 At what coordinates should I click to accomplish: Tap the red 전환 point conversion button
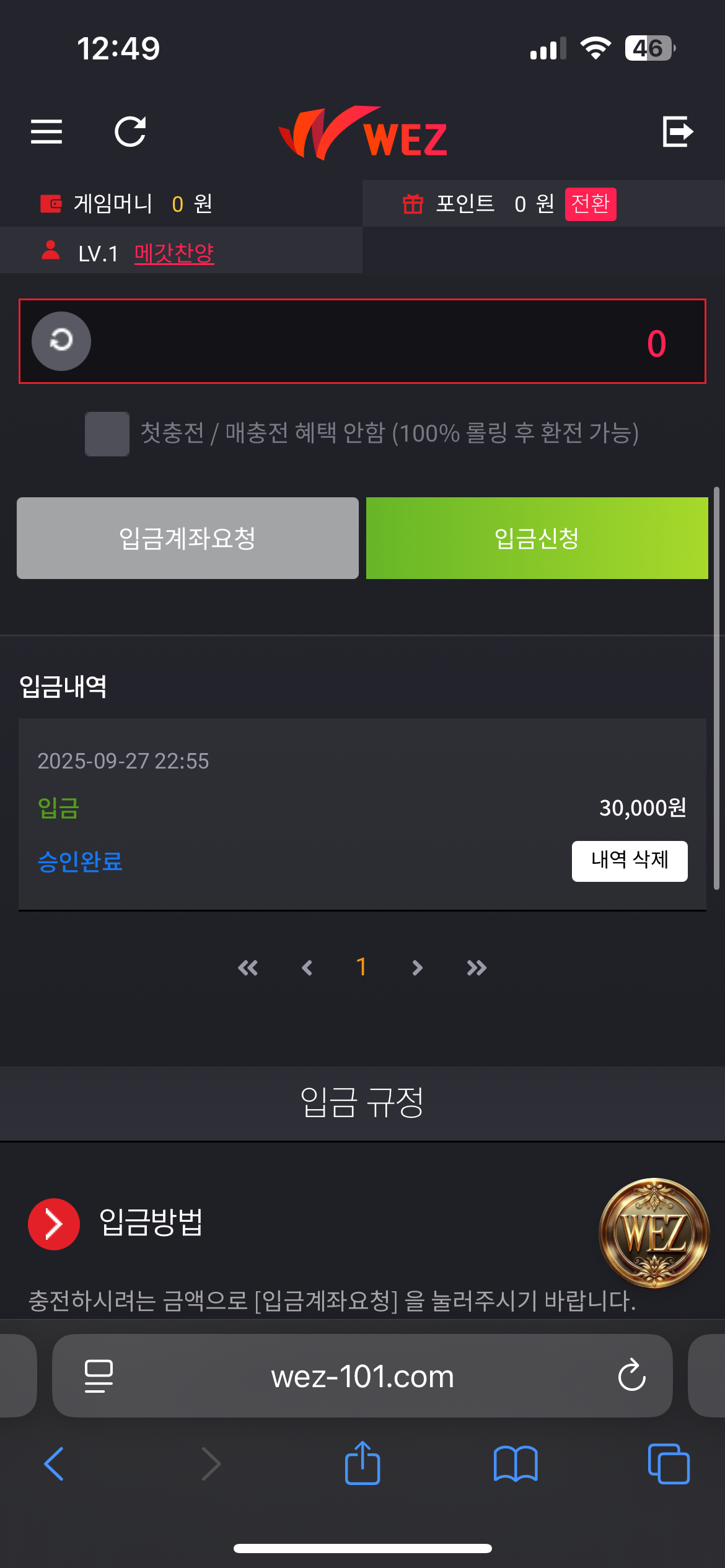pyautogui.click(x=591, y=204)
